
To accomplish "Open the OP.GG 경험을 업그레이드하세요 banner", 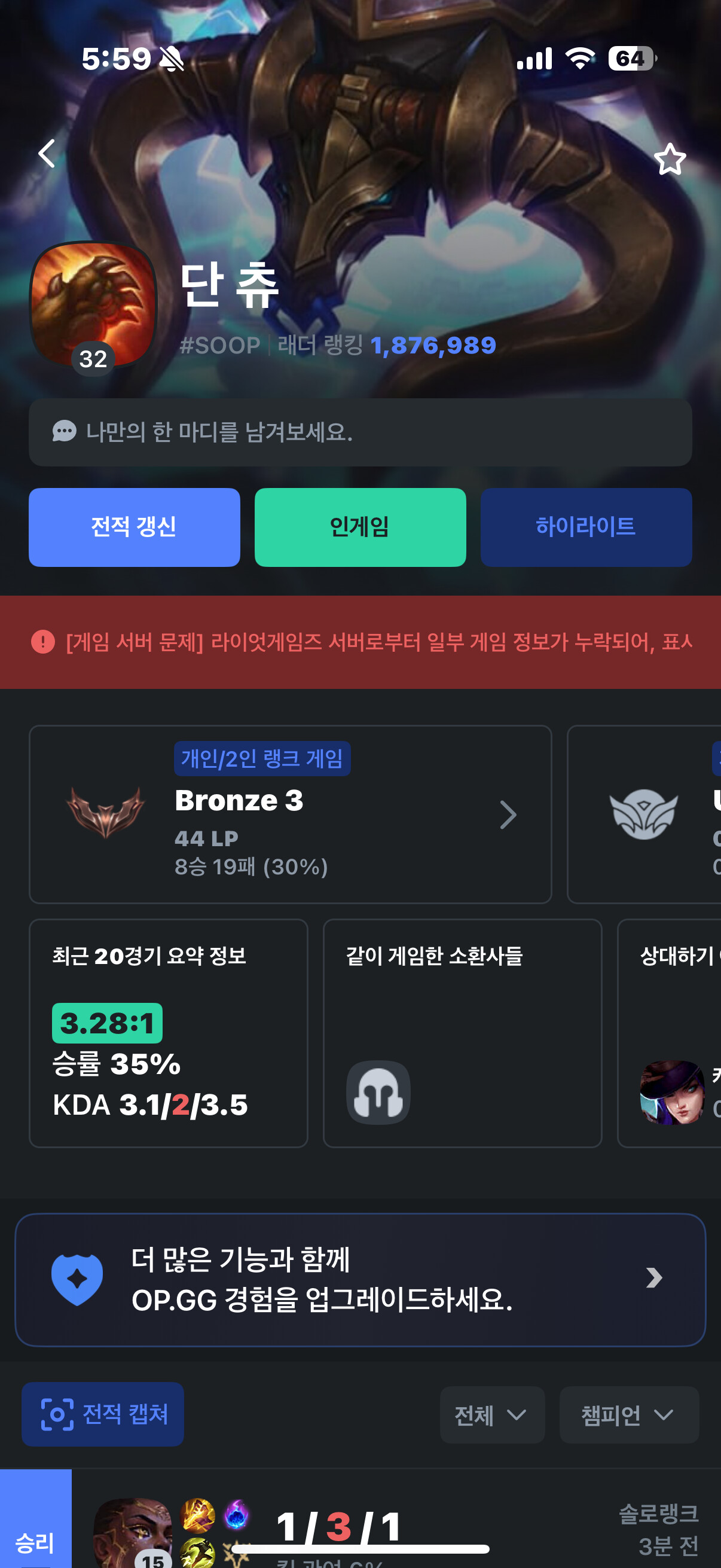I will coord(360,1280).
